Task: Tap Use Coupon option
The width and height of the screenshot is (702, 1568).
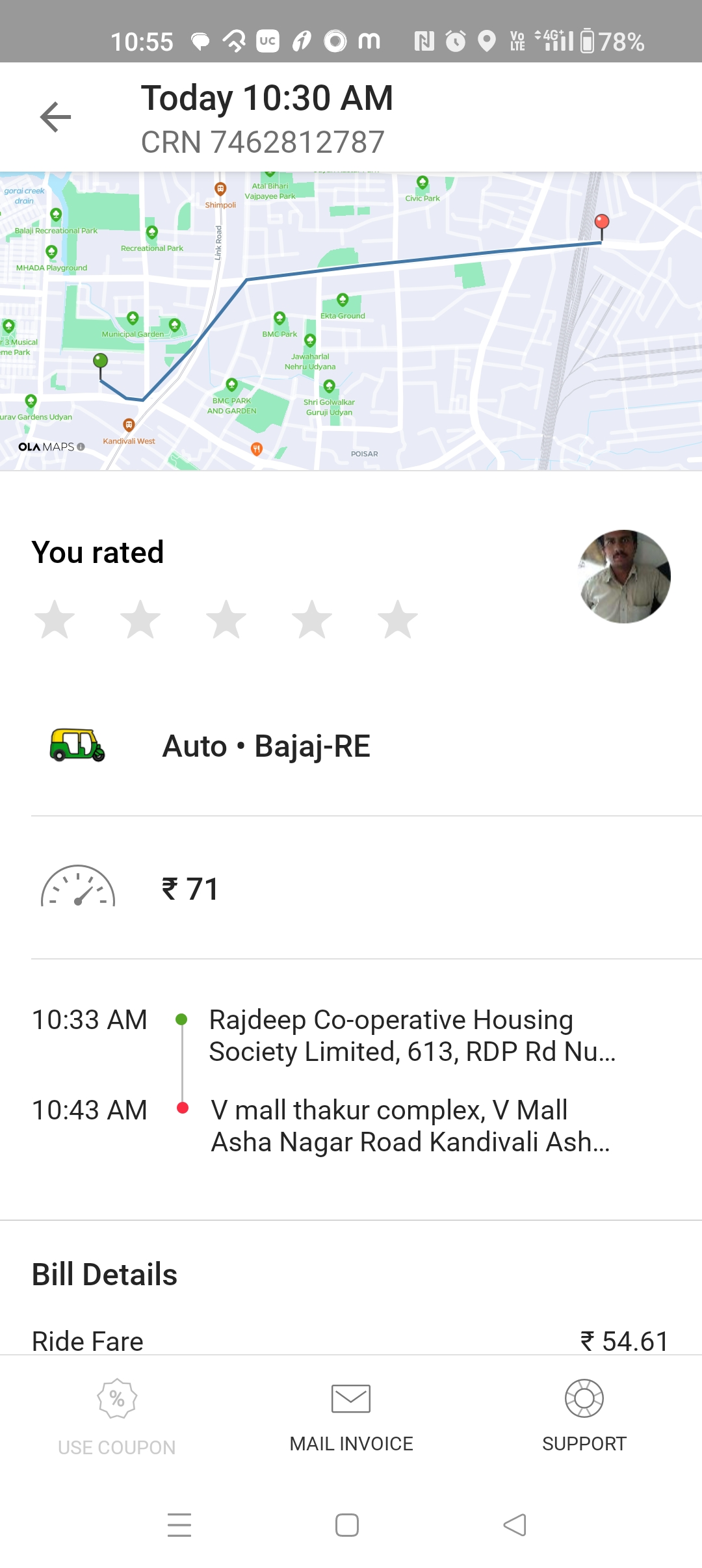Action: tap(117, 1417)
